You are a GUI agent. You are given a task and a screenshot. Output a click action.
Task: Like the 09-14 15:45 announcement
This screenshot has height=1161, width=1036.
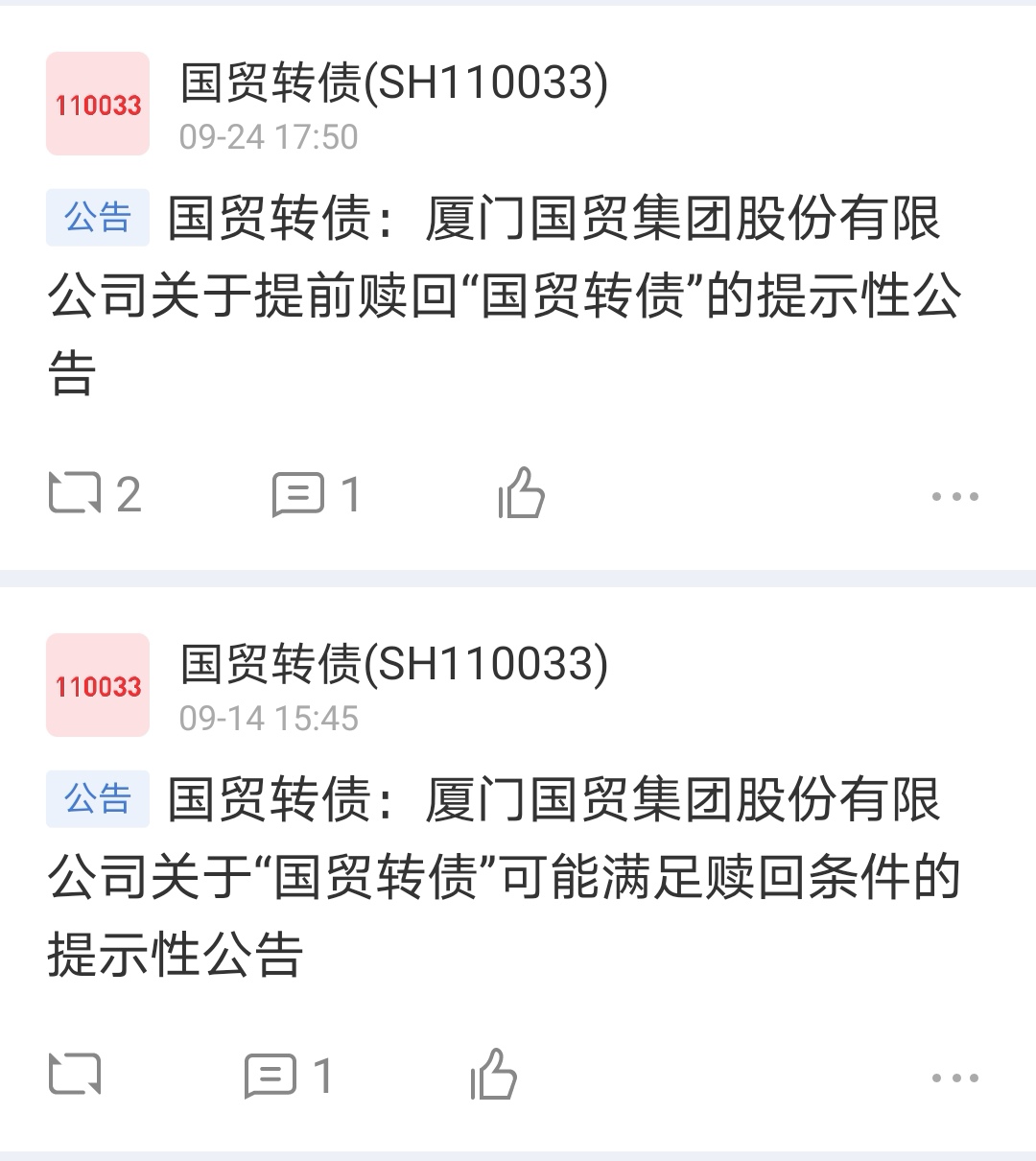[493, 1074]
